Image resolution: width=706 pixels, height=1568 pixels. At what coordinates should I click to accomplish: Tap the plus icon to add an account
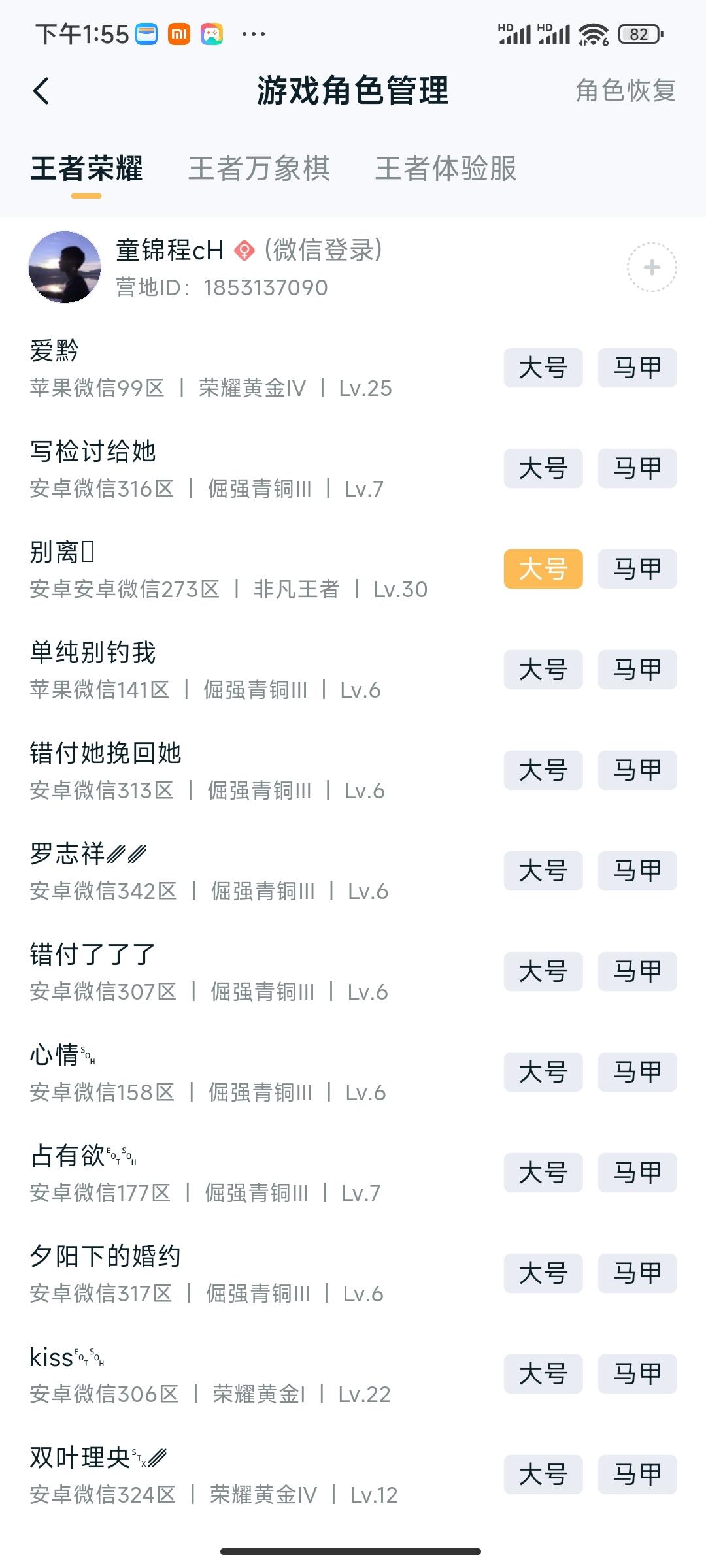pos(652,268)
